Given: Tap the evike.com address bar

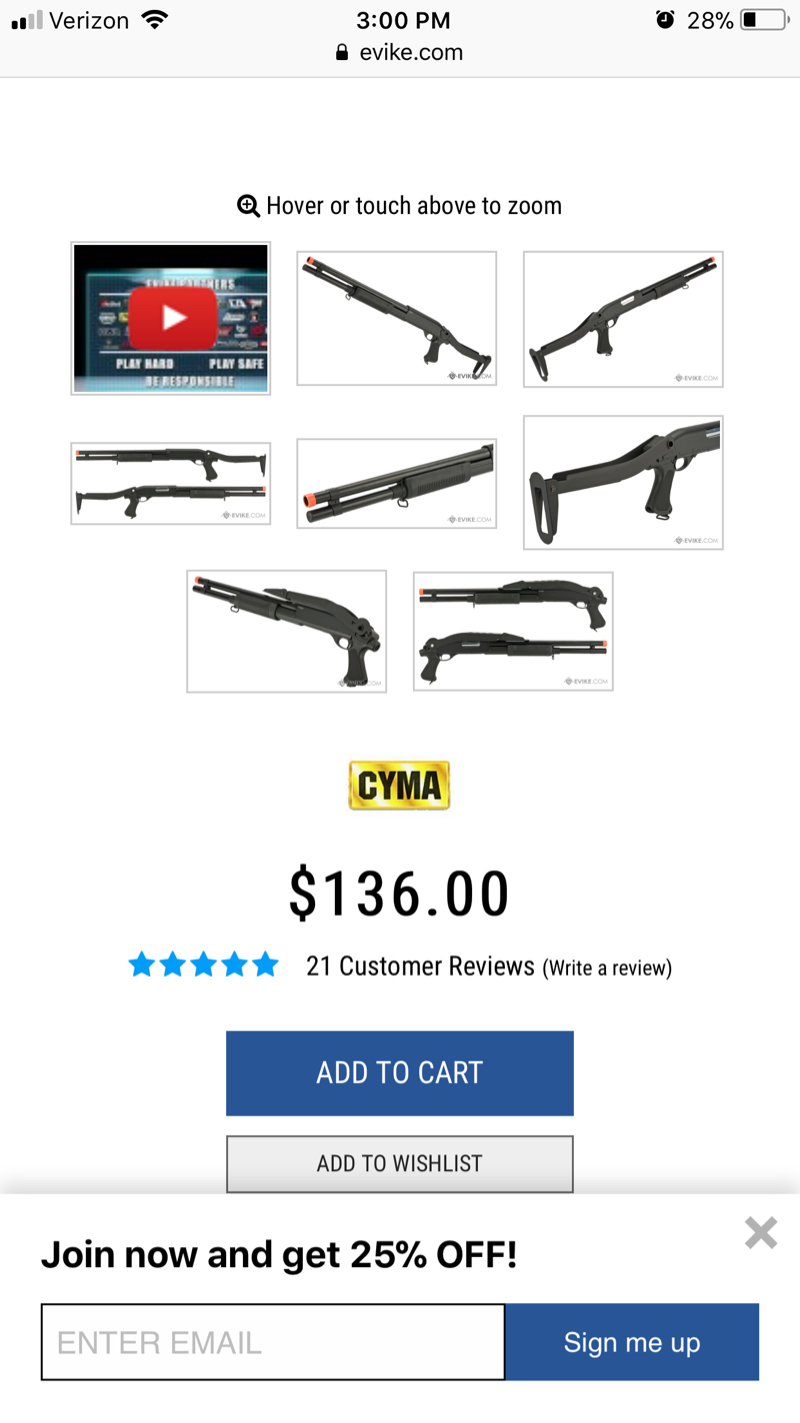Looking at the screenshot, I should pos(400,52).
